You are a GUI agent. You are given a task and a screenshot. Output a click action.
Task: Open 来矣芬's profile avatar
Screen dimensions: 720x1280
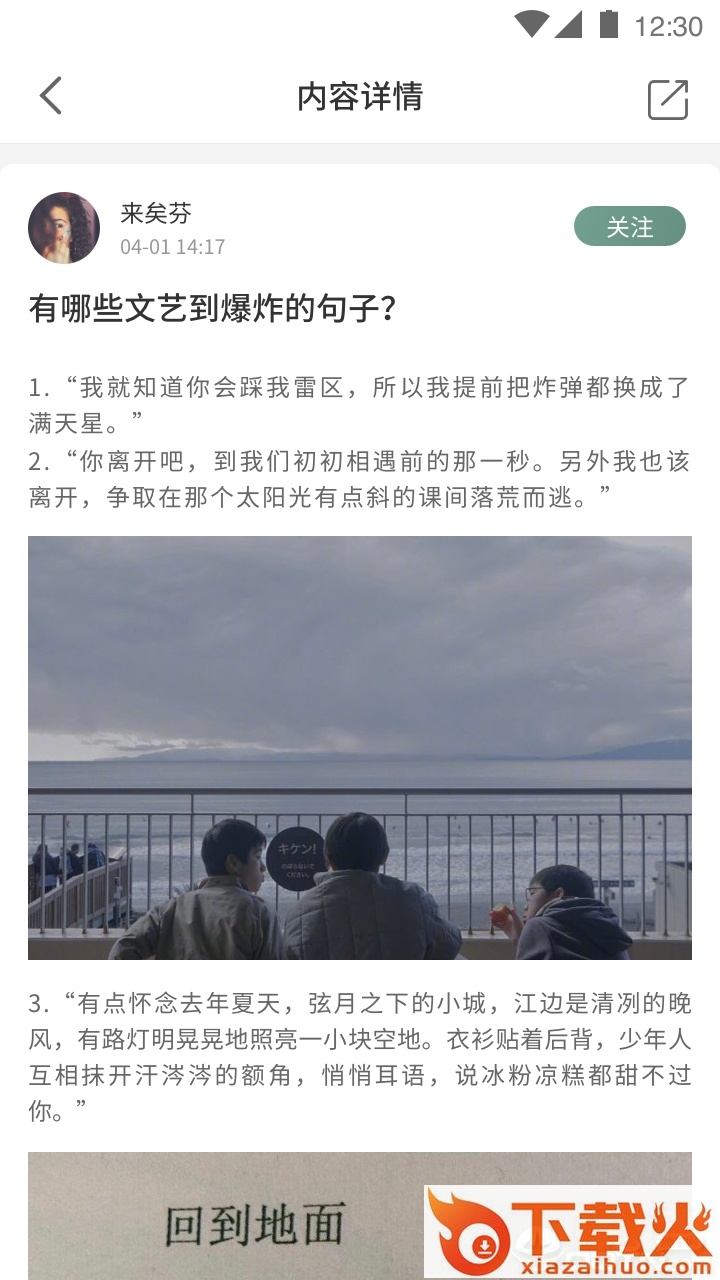[x=64, y=228]
